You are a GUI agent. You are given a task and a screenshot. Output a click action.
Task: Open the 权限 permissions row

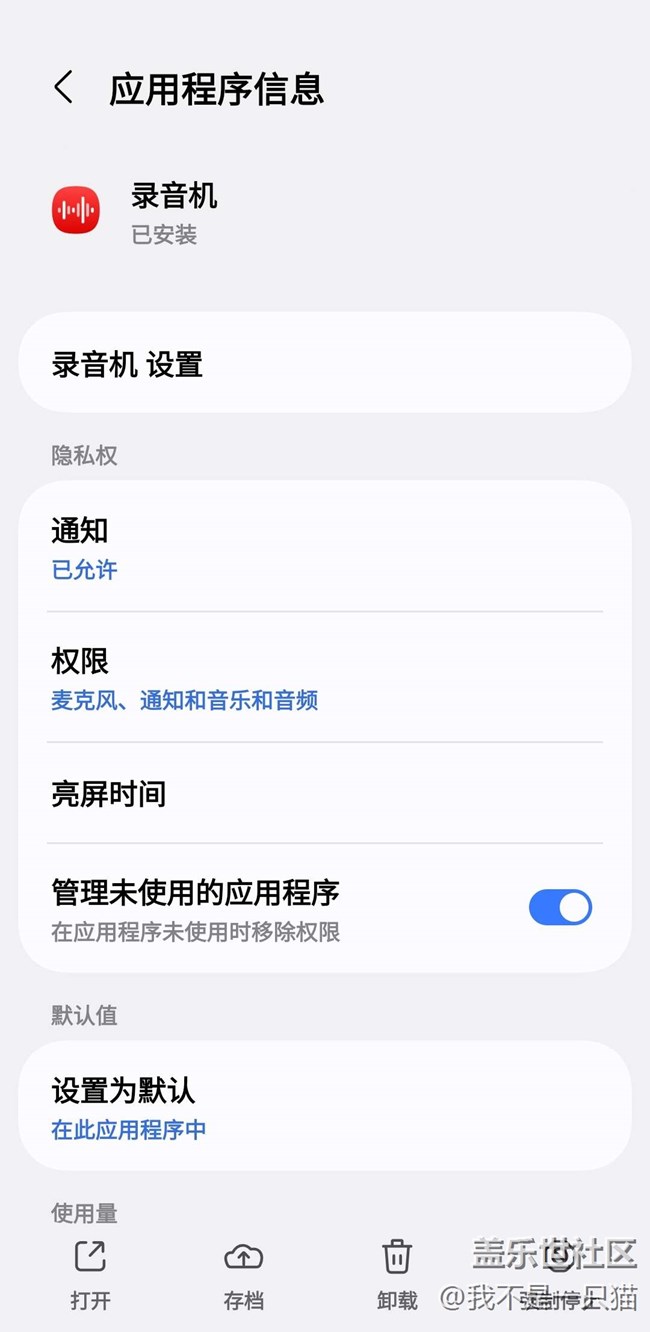(x=324, y=678)
